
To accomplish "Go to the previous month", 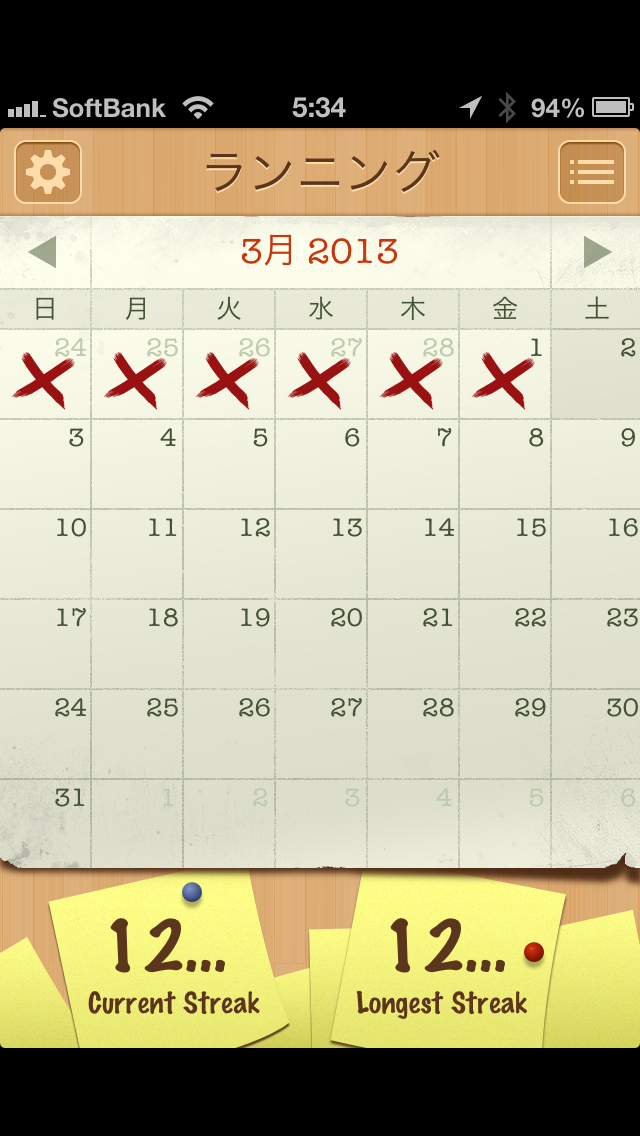I will (x=42, y=252).
